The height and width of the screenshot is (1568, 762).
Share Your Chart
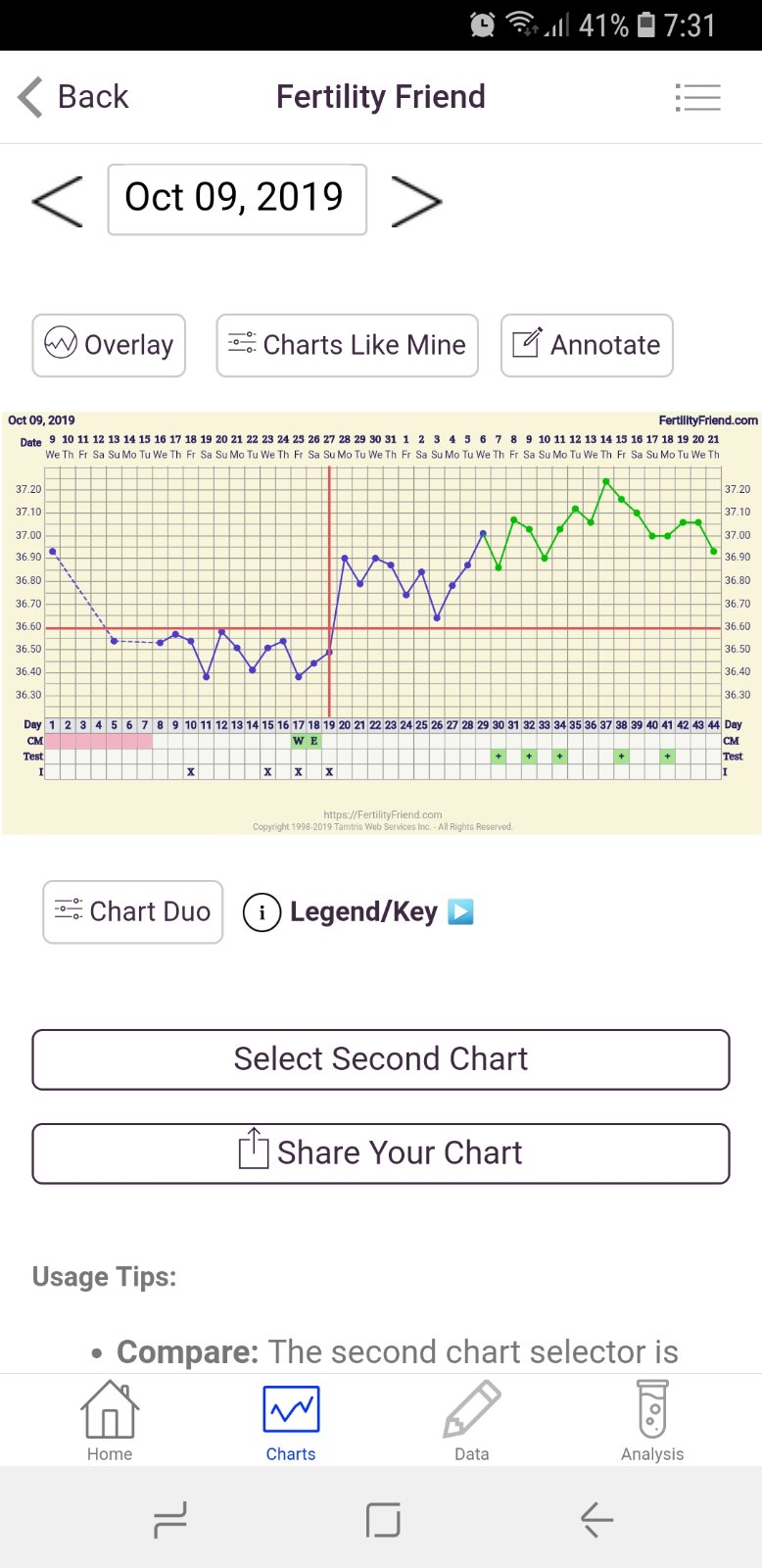click(381, 1153)
